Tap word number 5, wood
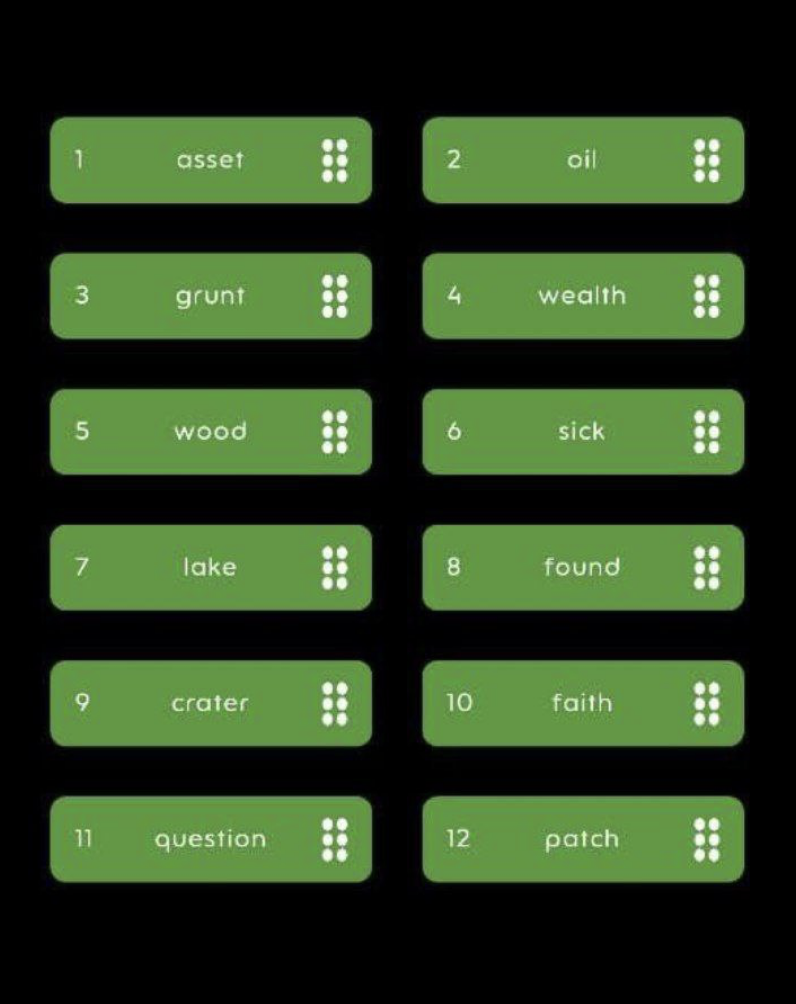 pos(210,432)
